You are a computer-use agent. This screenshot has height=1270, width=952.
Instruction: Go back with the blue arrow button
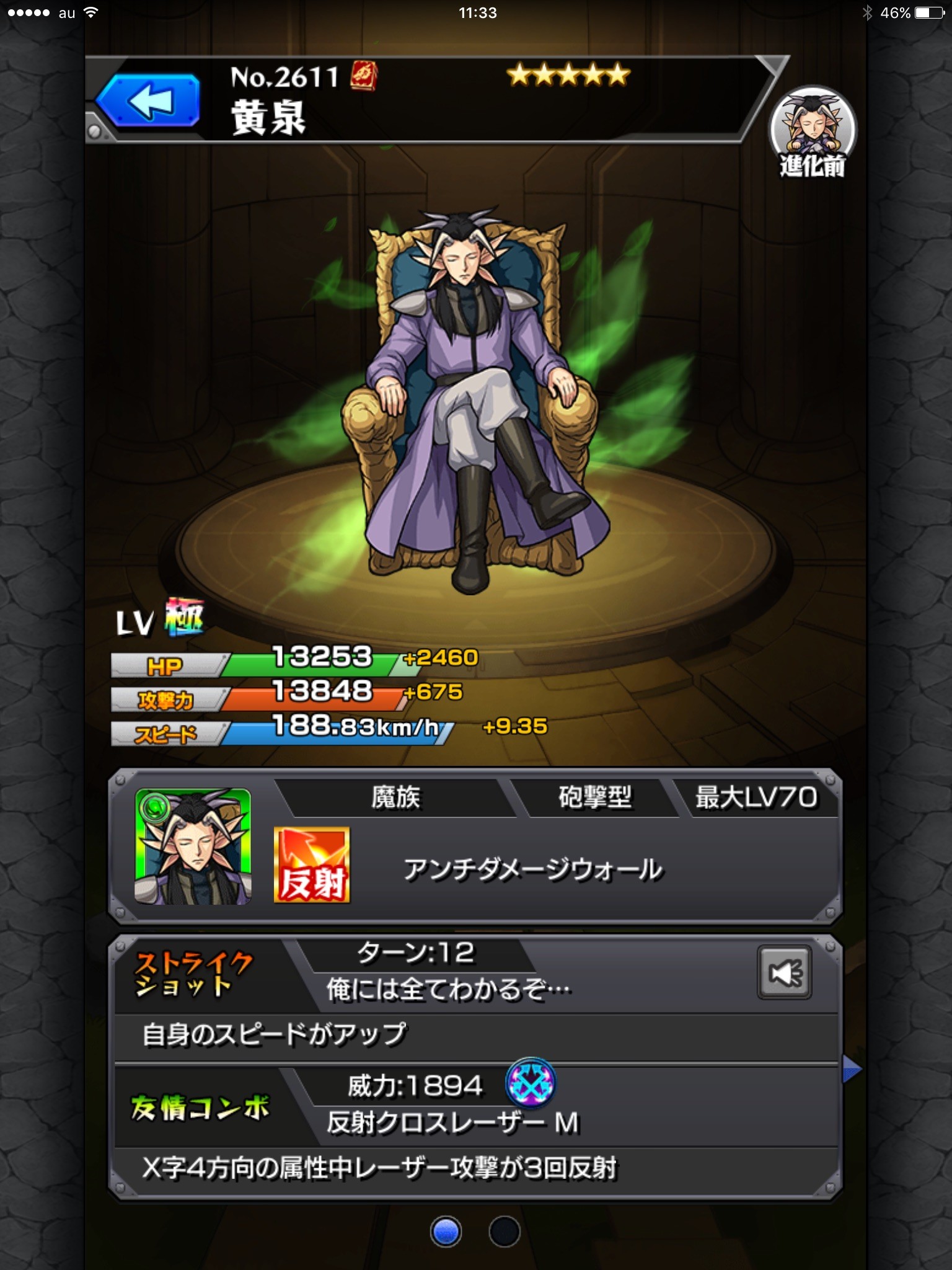click(x=149, y=100)
